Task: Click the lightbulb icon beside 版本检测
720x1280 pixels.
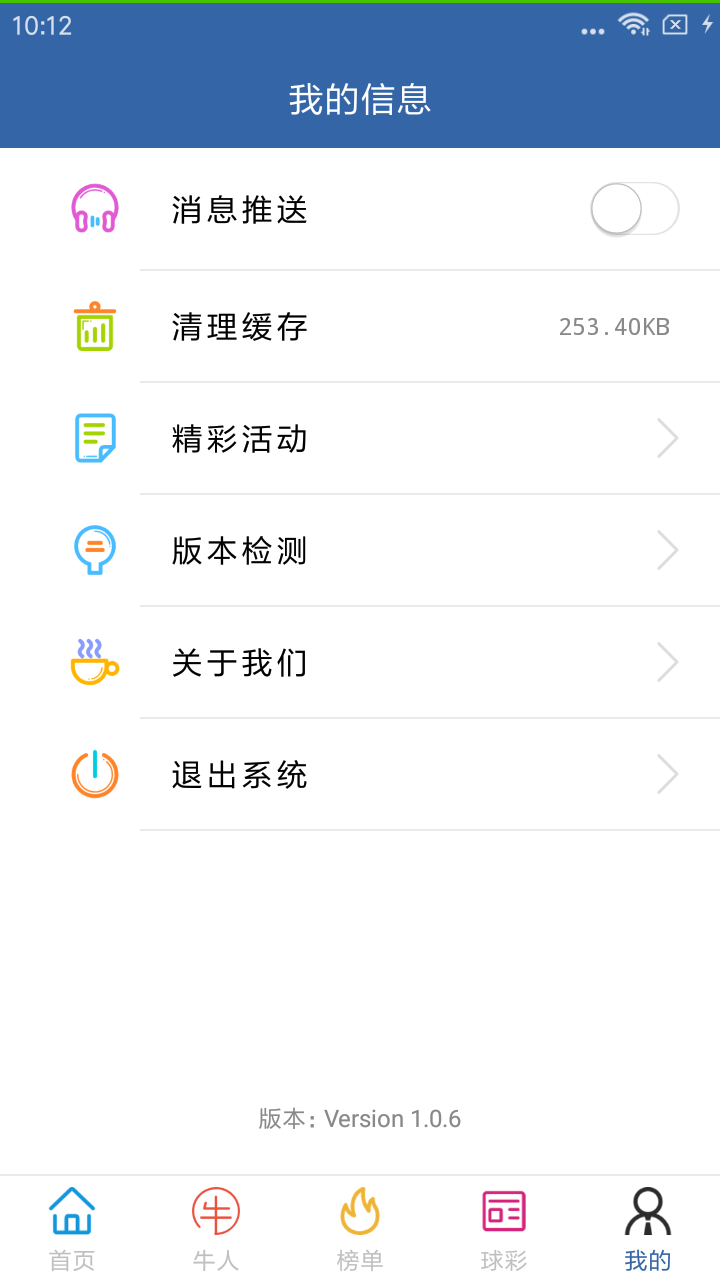Action: point(93,550)
